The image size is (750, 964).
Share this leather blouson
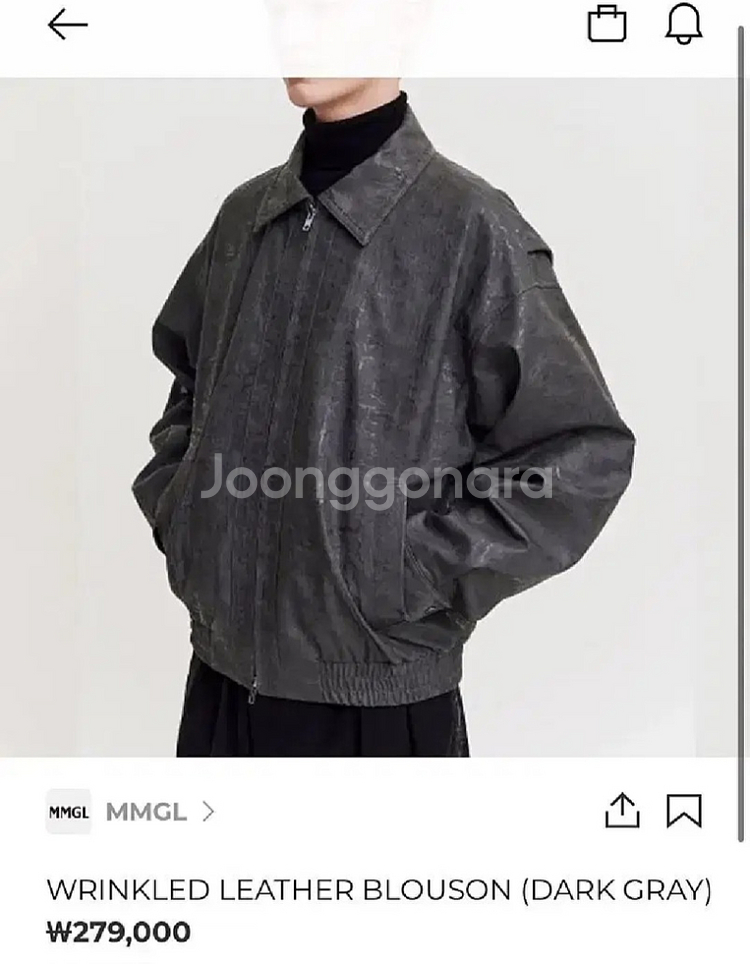click(x=622, y=811)
